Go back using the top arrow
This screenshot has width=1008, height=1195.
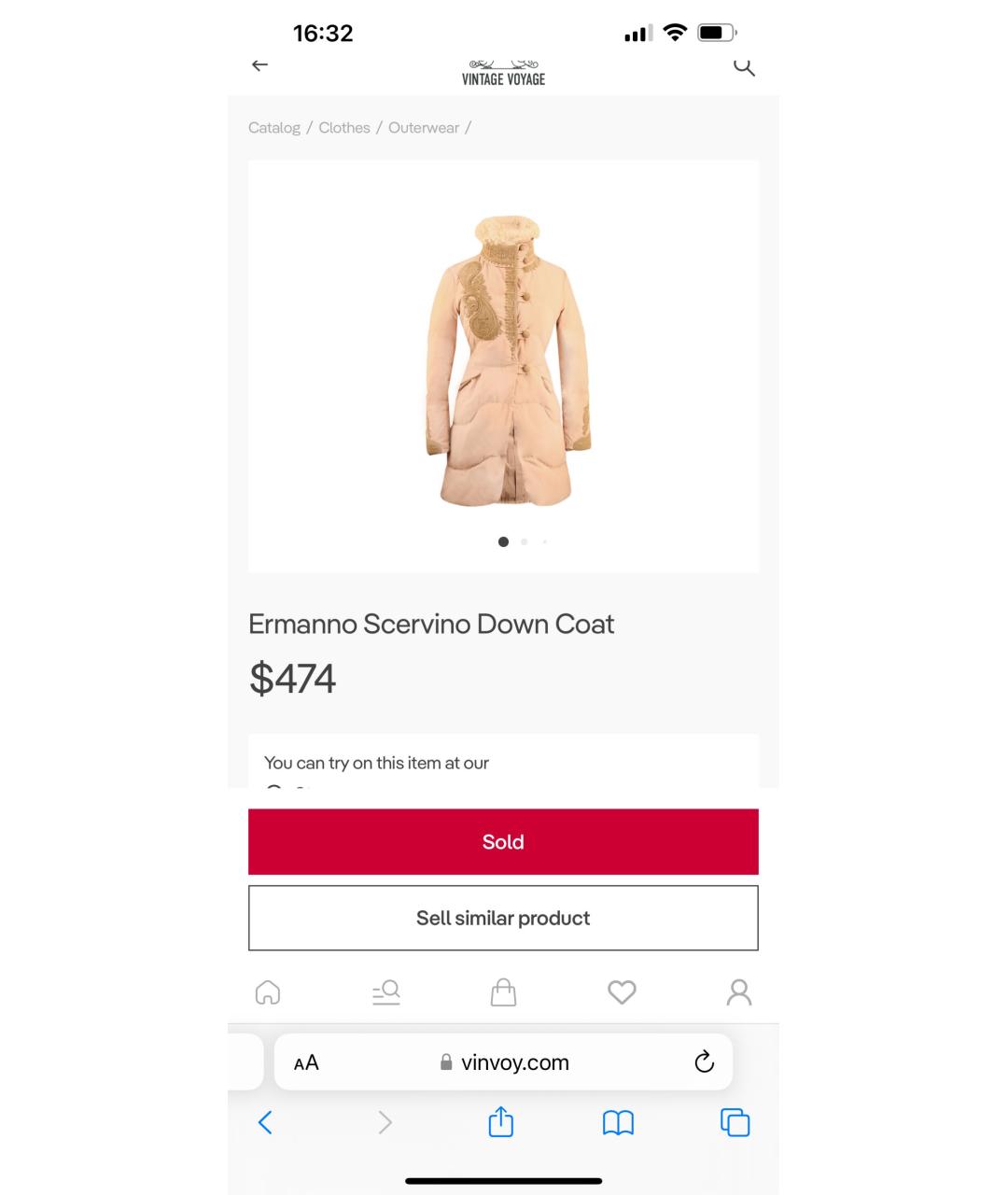tap(259, 64)
